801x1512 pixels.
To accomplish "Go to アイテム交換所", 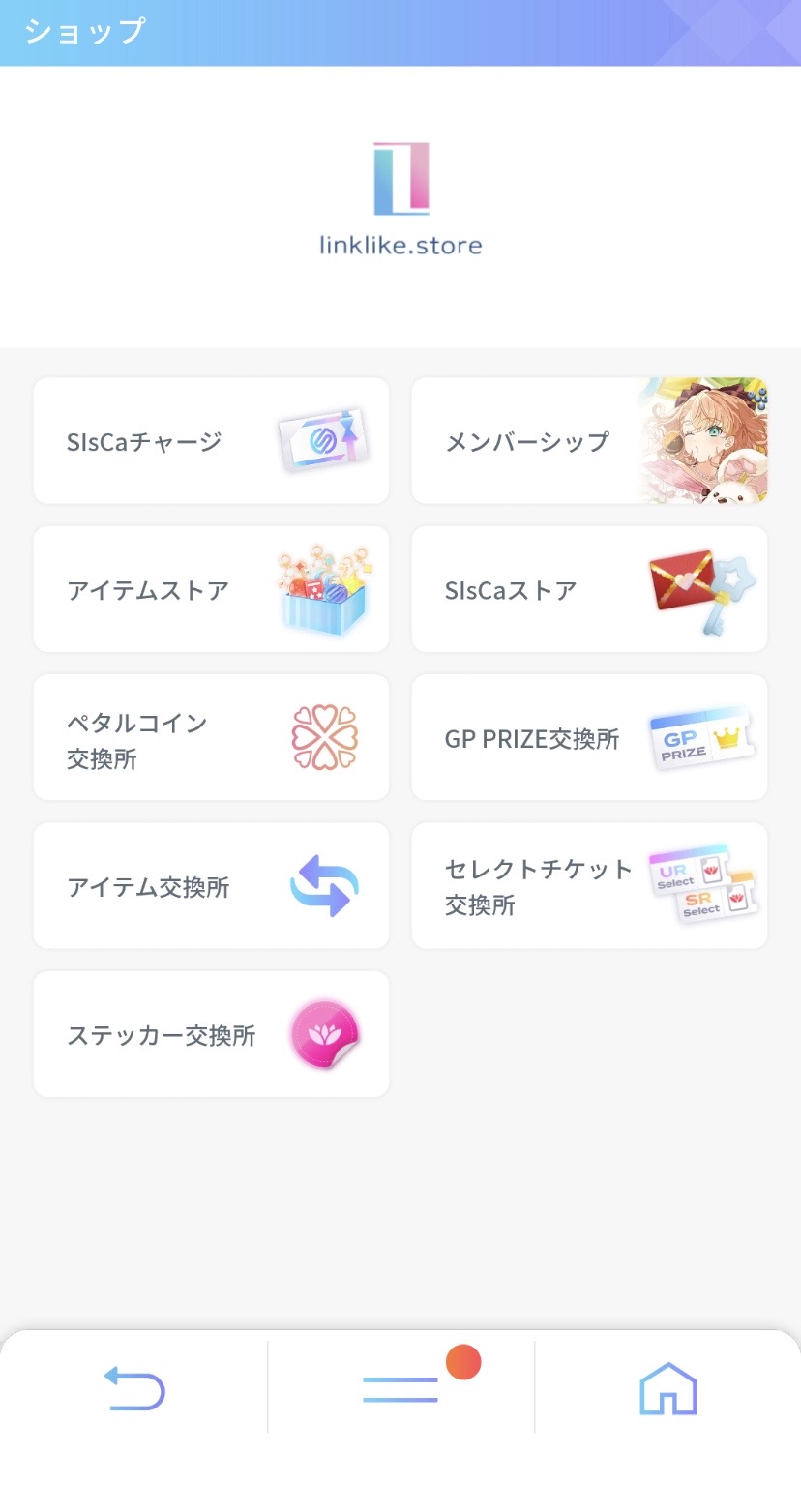I will pos(211,886).
